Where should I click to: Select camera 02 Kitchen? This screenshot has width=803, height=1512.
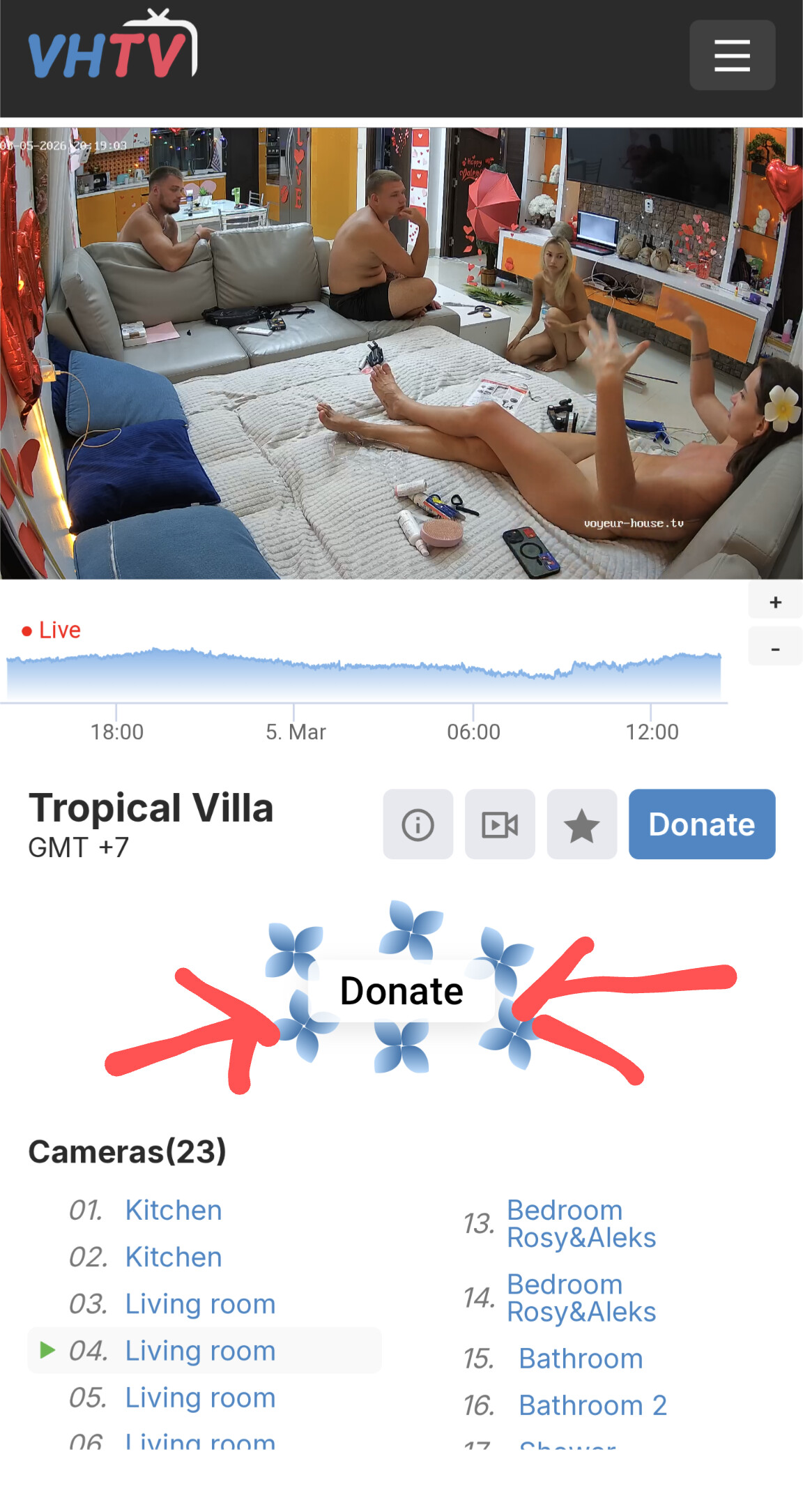(x=174, y=1257)
